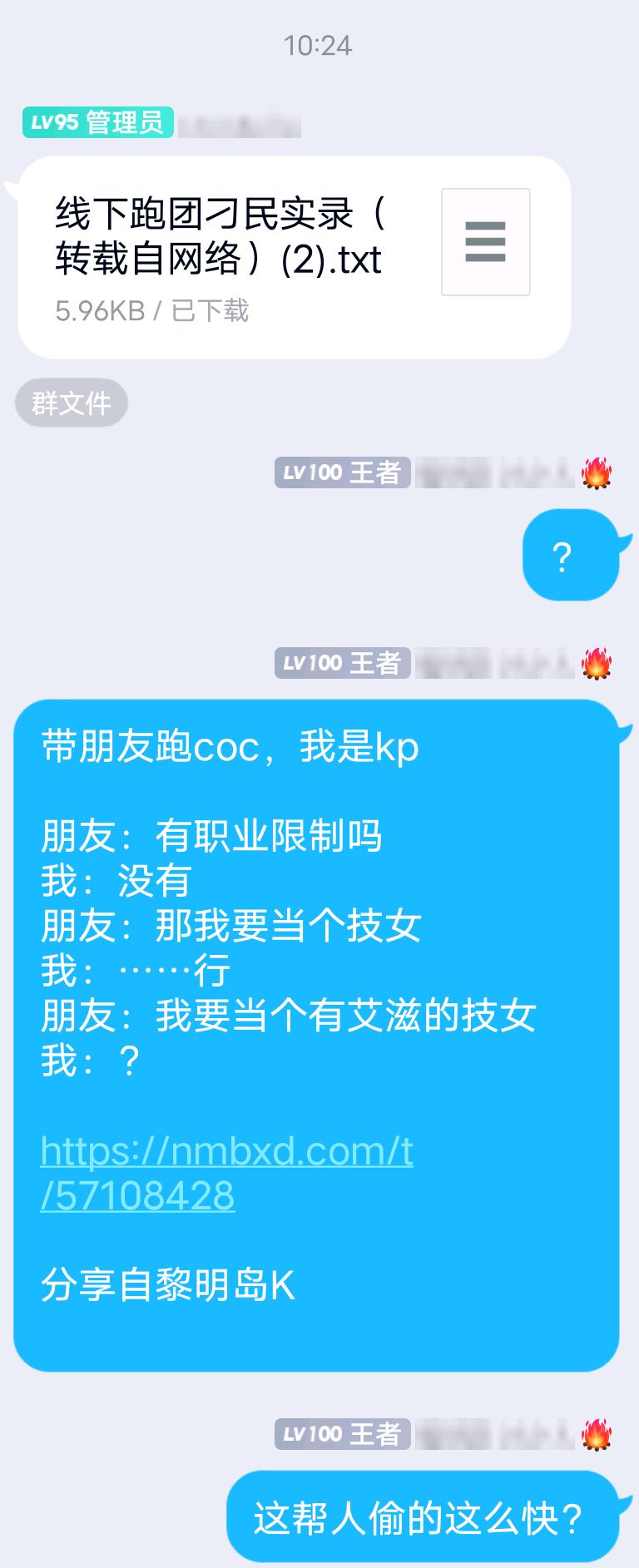Image resolution: width=639 pixels, height=1568 pixels.
Task: Tap the 群文件 chip
Action: point(72,403)
